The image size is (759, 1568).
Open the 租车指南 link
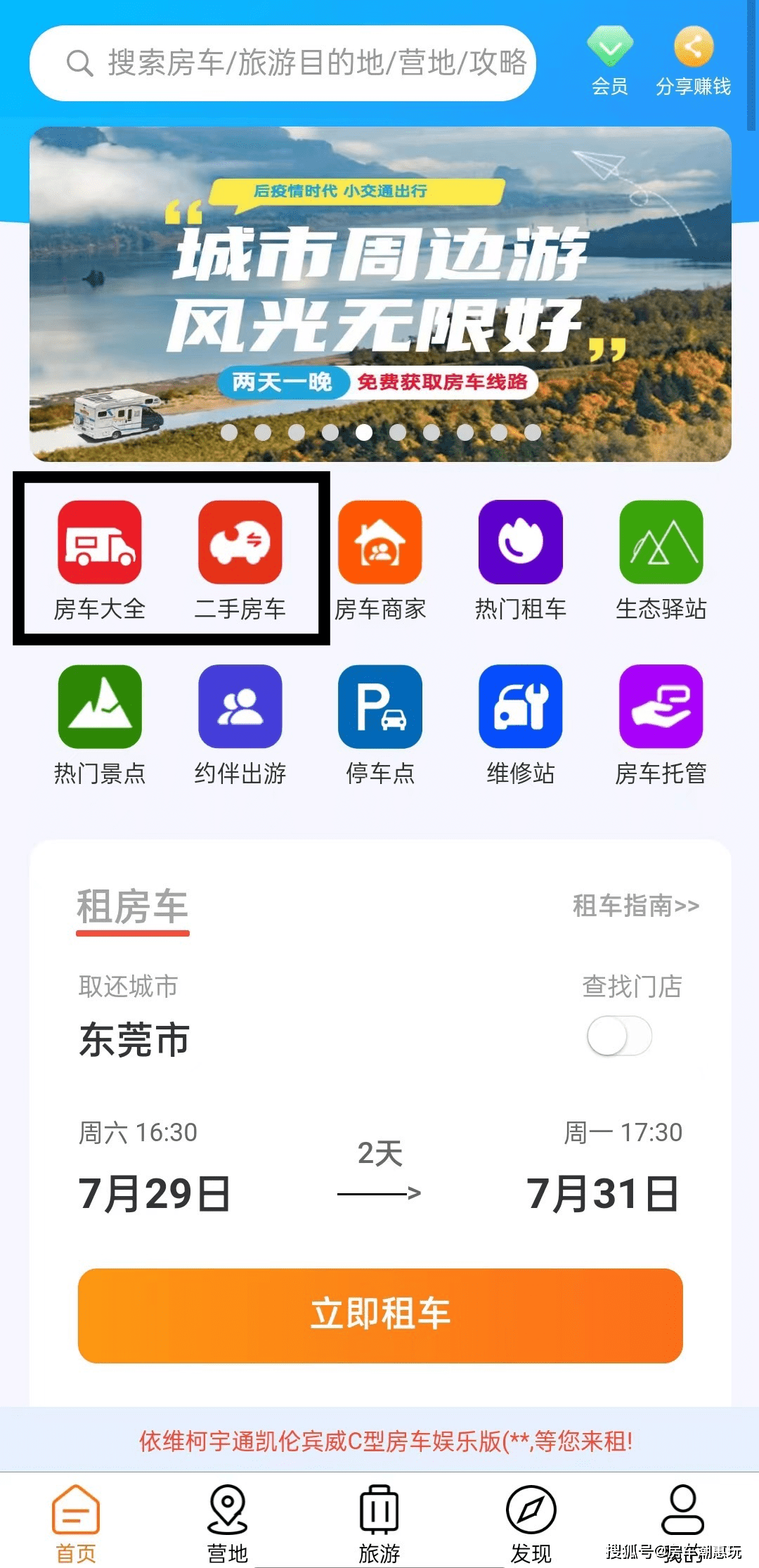(x=635, y=906)
